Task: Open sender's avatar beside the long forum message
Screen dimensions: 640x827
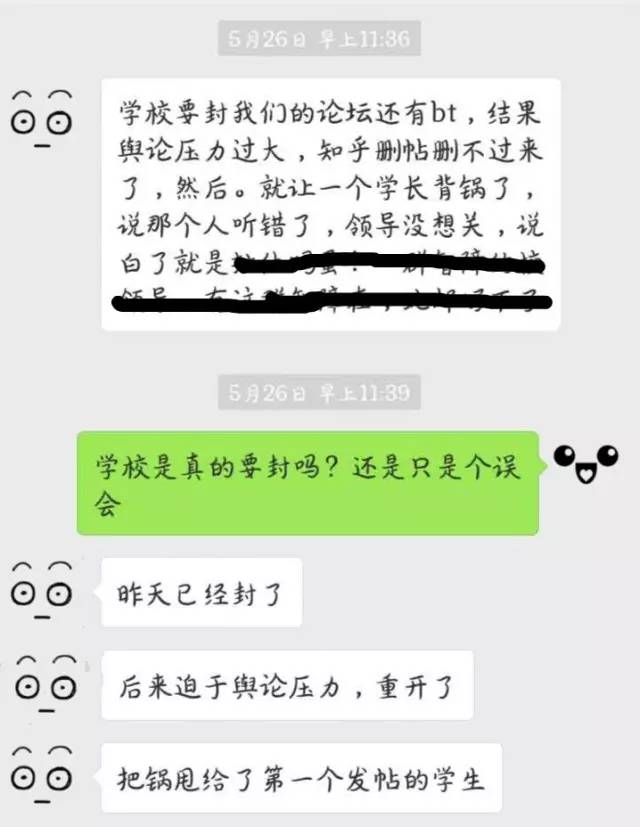Action: [x=44, y=117]
